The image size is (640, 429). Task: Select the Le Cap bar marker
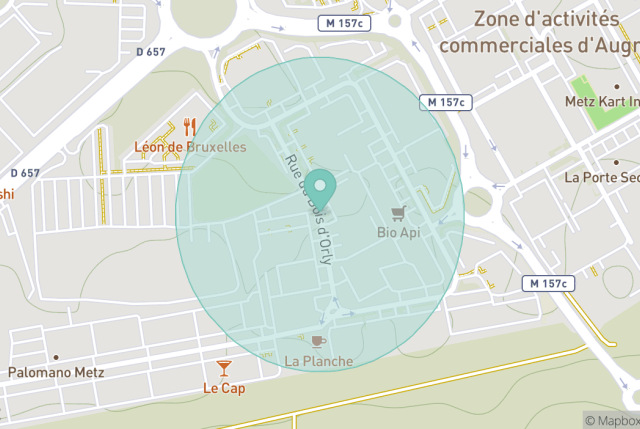pyautogui.click(x=224, y=369)
